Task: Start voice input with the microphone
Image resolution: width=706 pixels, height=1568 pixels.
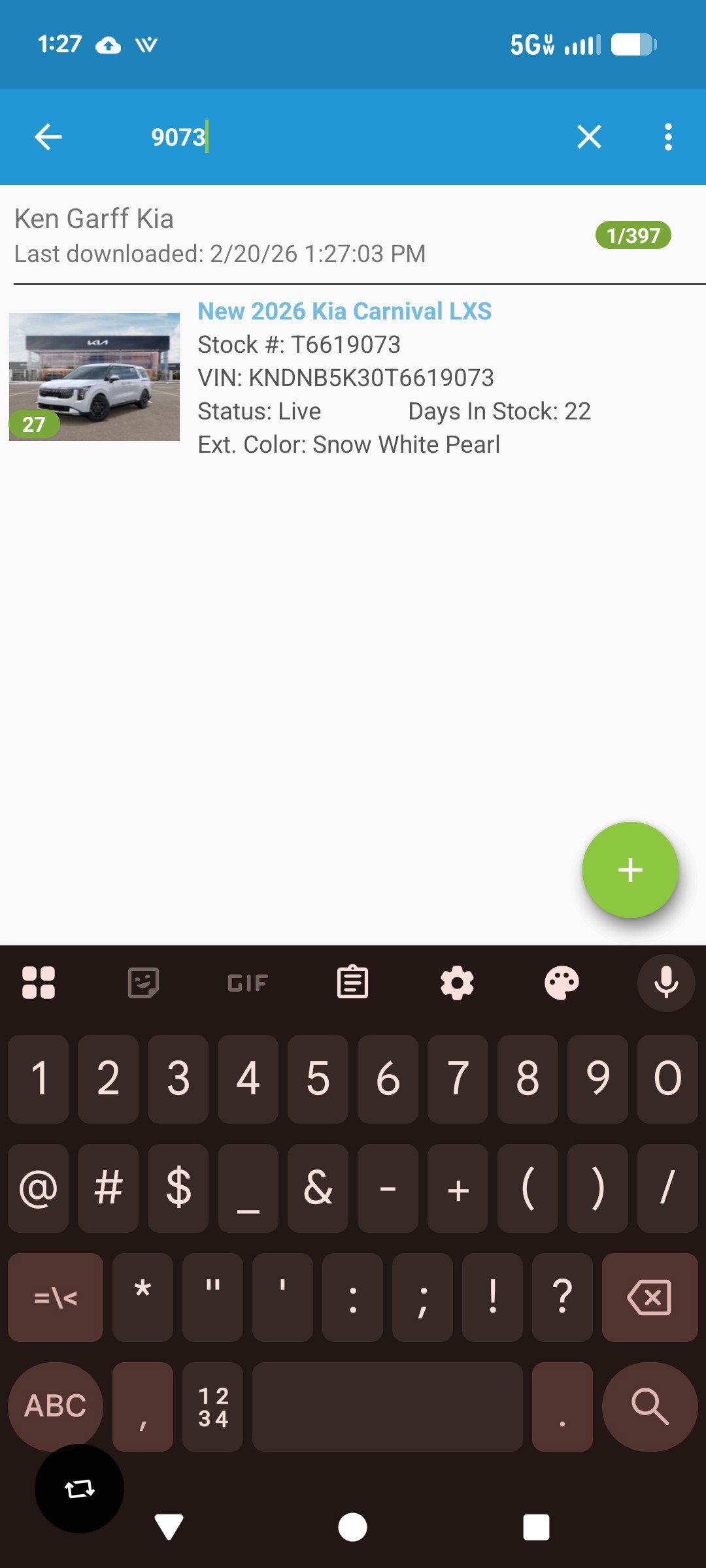Action: pyautogui.click(x=666, y=983)
